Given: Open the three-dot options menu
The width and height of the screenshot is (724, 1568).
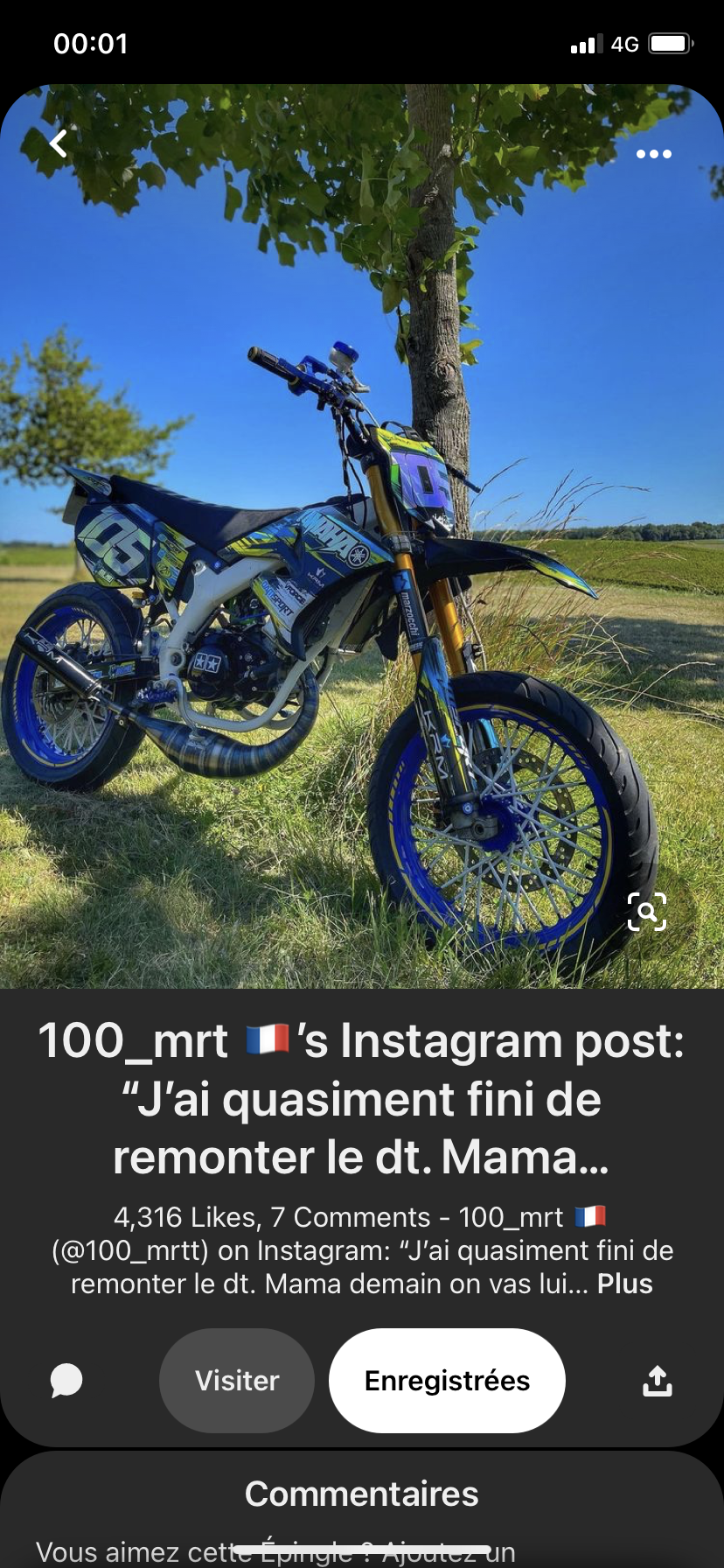Looking at the screenshot, I should [x=653, y=154].
